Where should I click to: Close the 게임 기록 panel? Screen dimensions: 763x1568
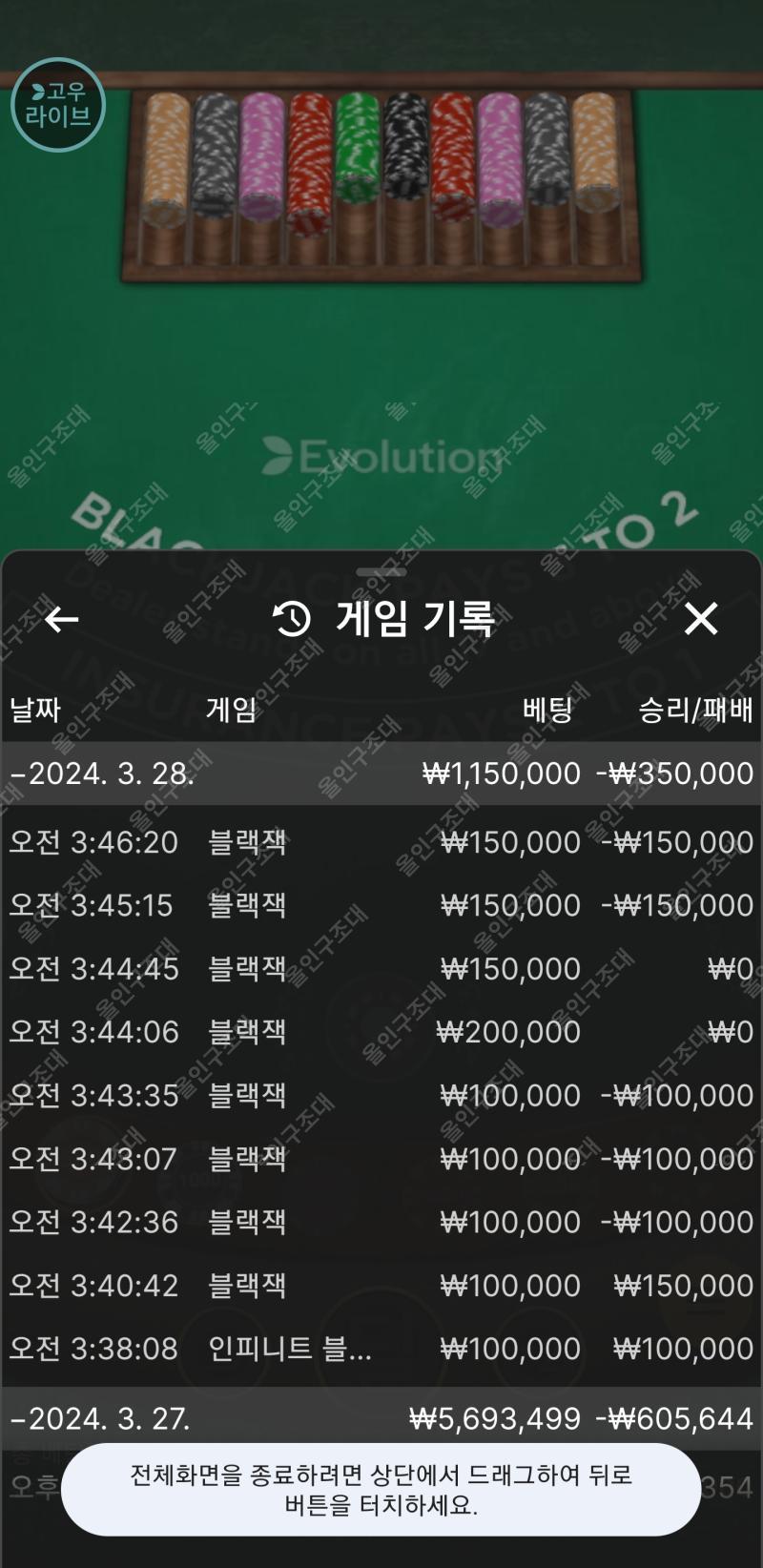point(701,620)
